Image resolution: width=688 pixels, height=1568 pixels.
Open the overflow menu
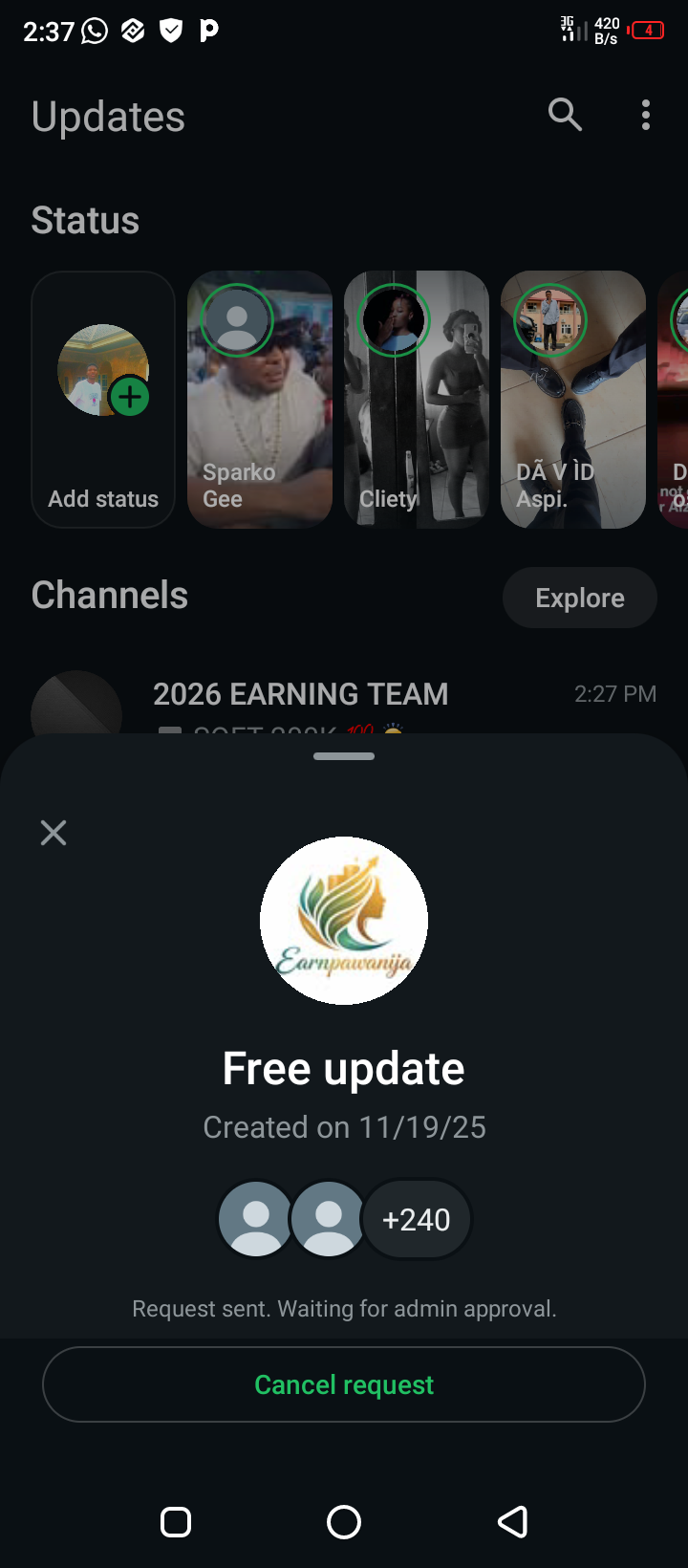646,115
